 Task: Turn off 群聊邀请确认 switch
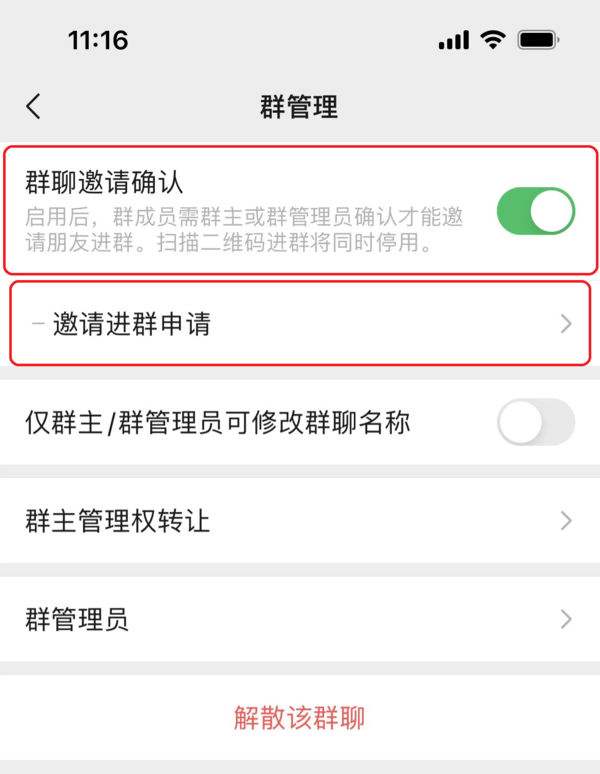pos(535,211)
